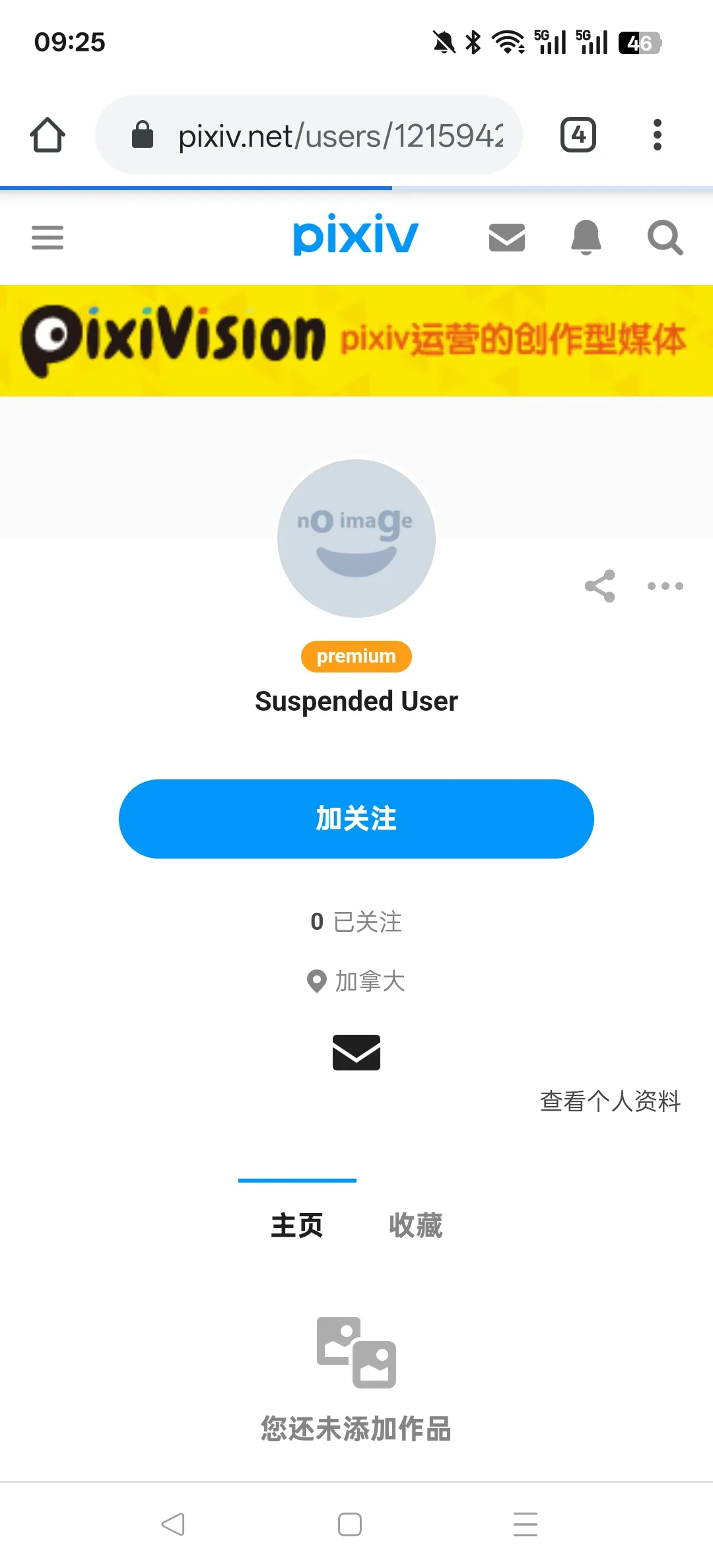Go to the browser home page
This screenshot has width=713, height=1568.
48,135
